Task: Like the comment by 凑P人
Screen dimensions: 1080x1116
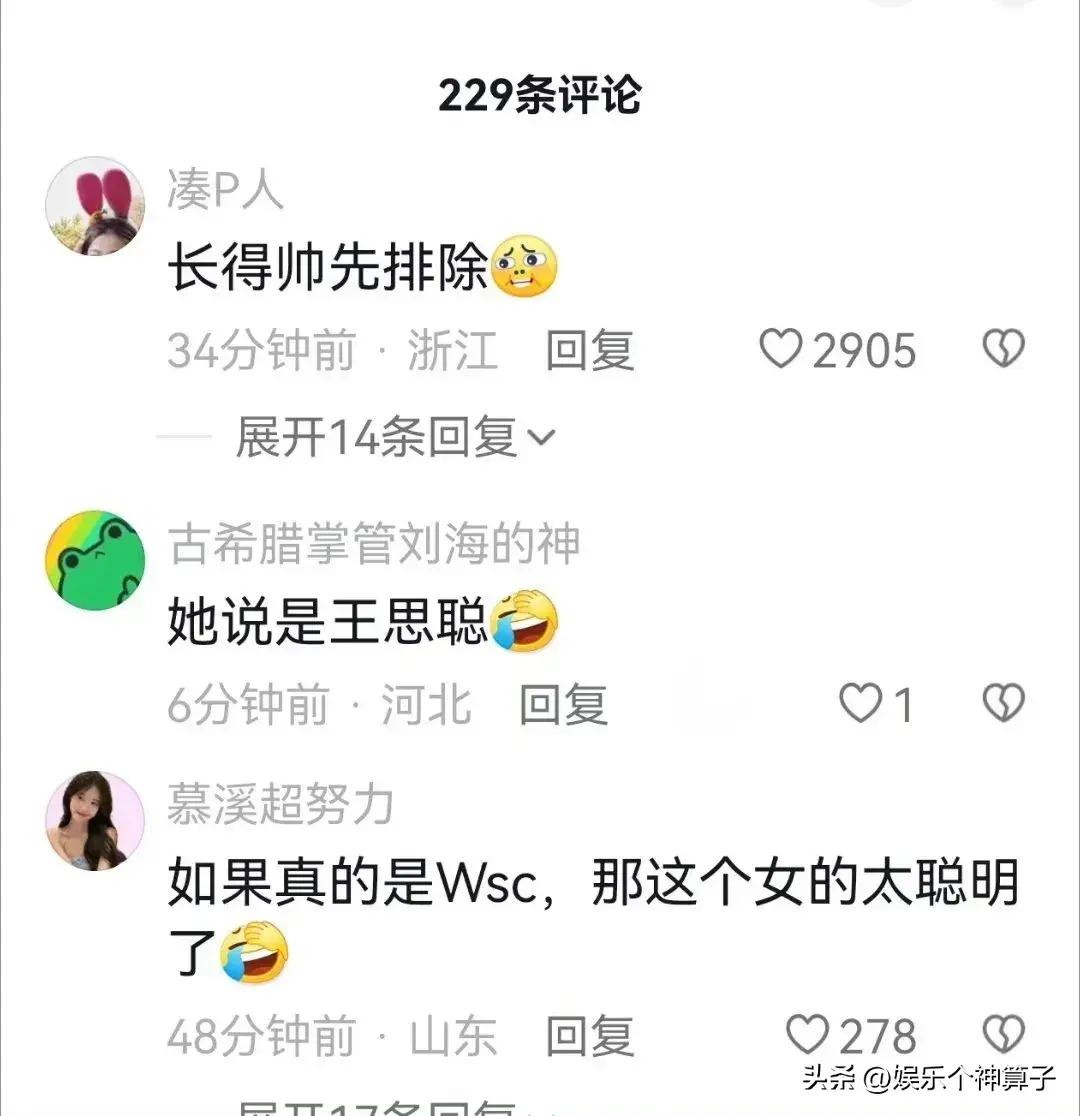Action: tap(781, 350)
